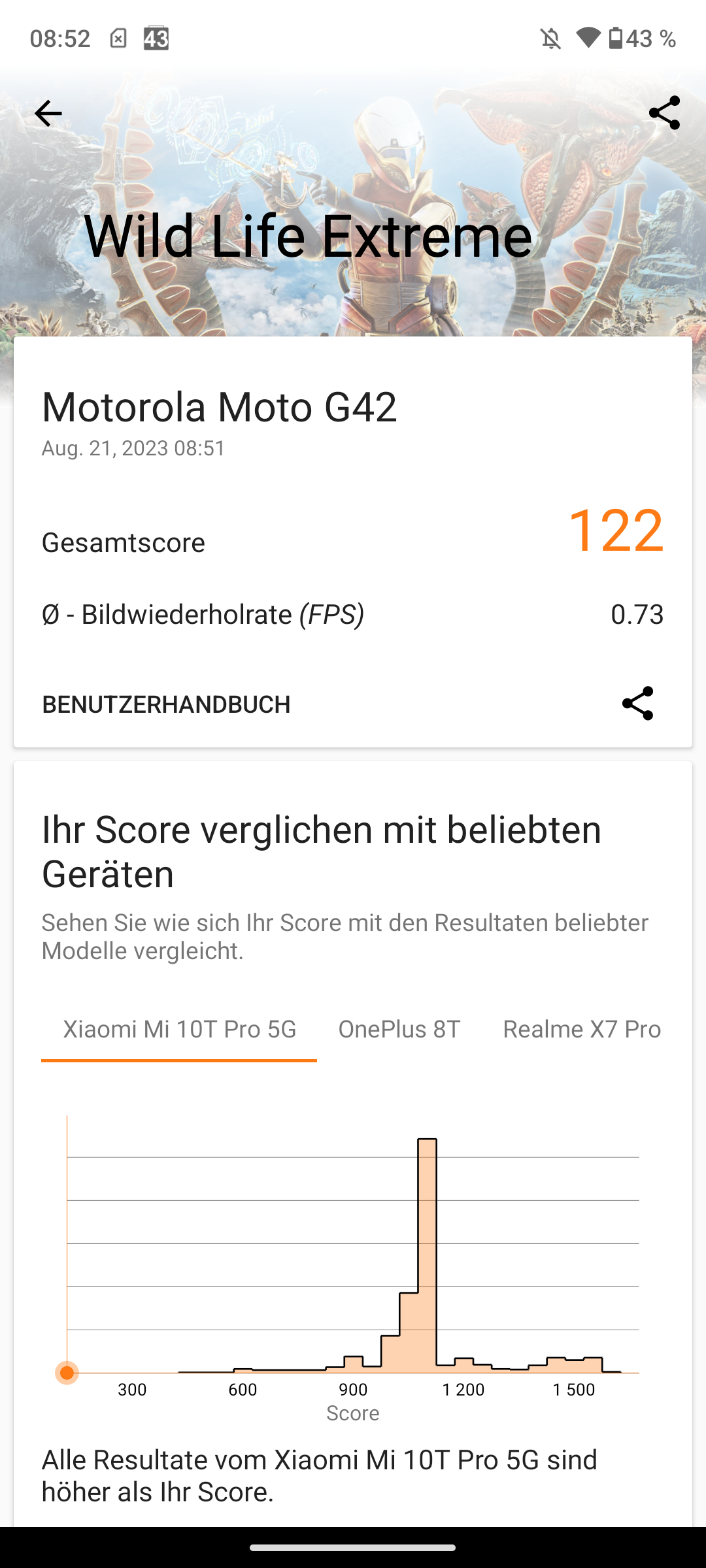Go back with the top-left arrow
This screenshot has width=706, height=1568.
[48, 114]
